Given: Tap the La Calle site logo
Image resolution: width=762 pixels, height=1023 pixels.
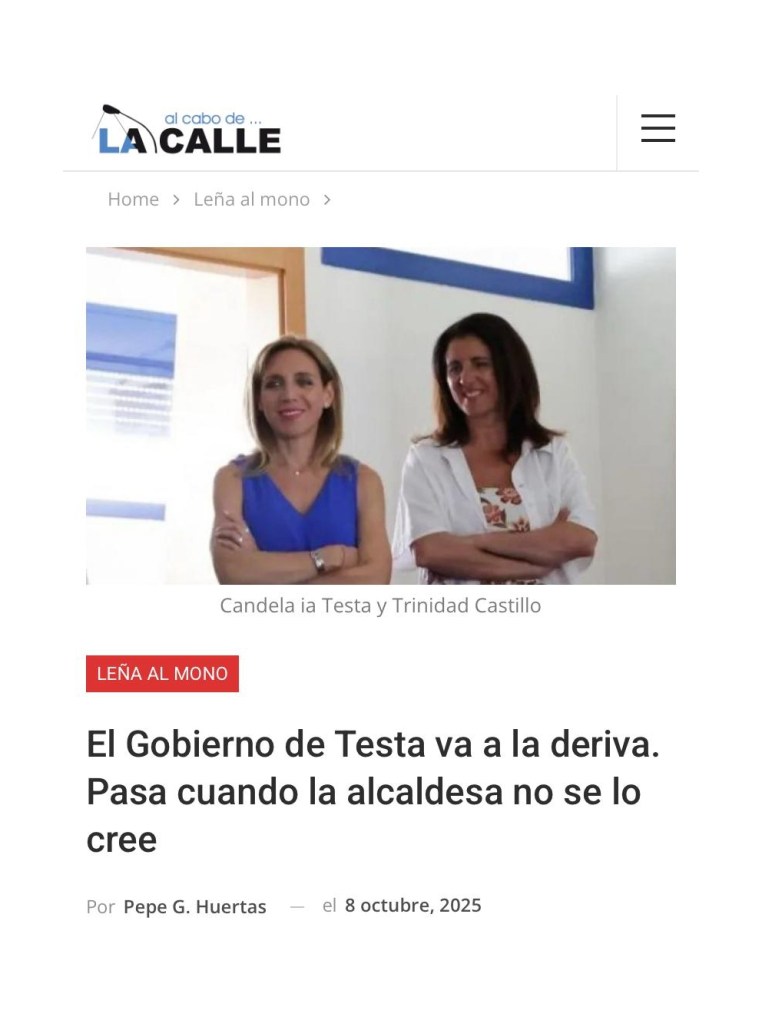Looking at the screenshot, I should click(188, 130).
